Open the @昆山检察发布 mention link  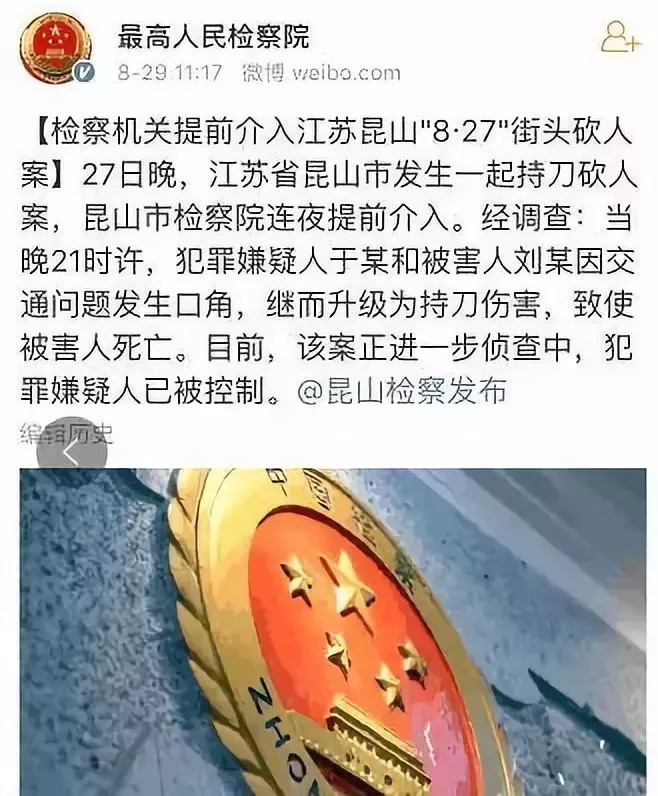tap(402, 391)
